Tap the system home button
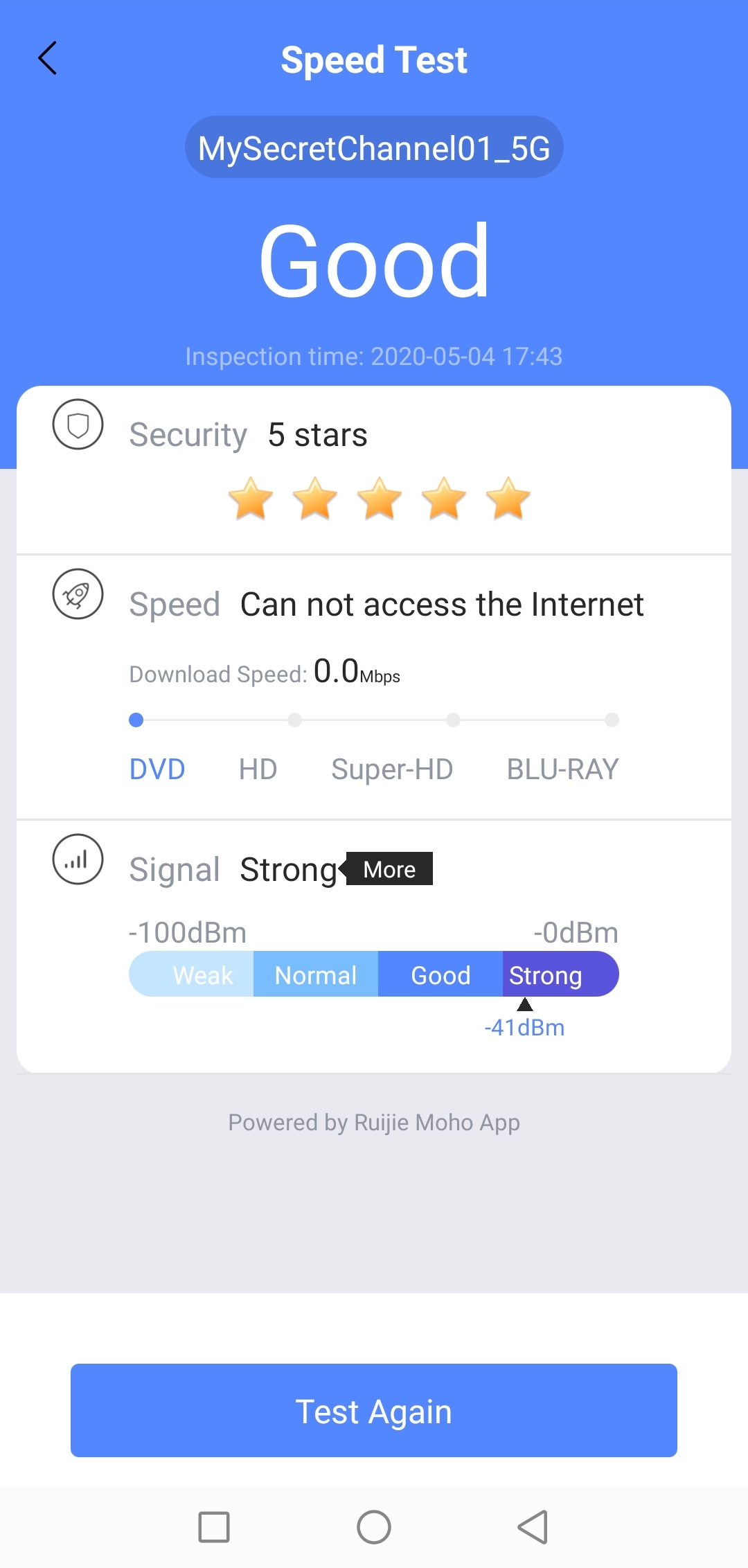Screen dimensions: 748x1568 click(374, 1526)
